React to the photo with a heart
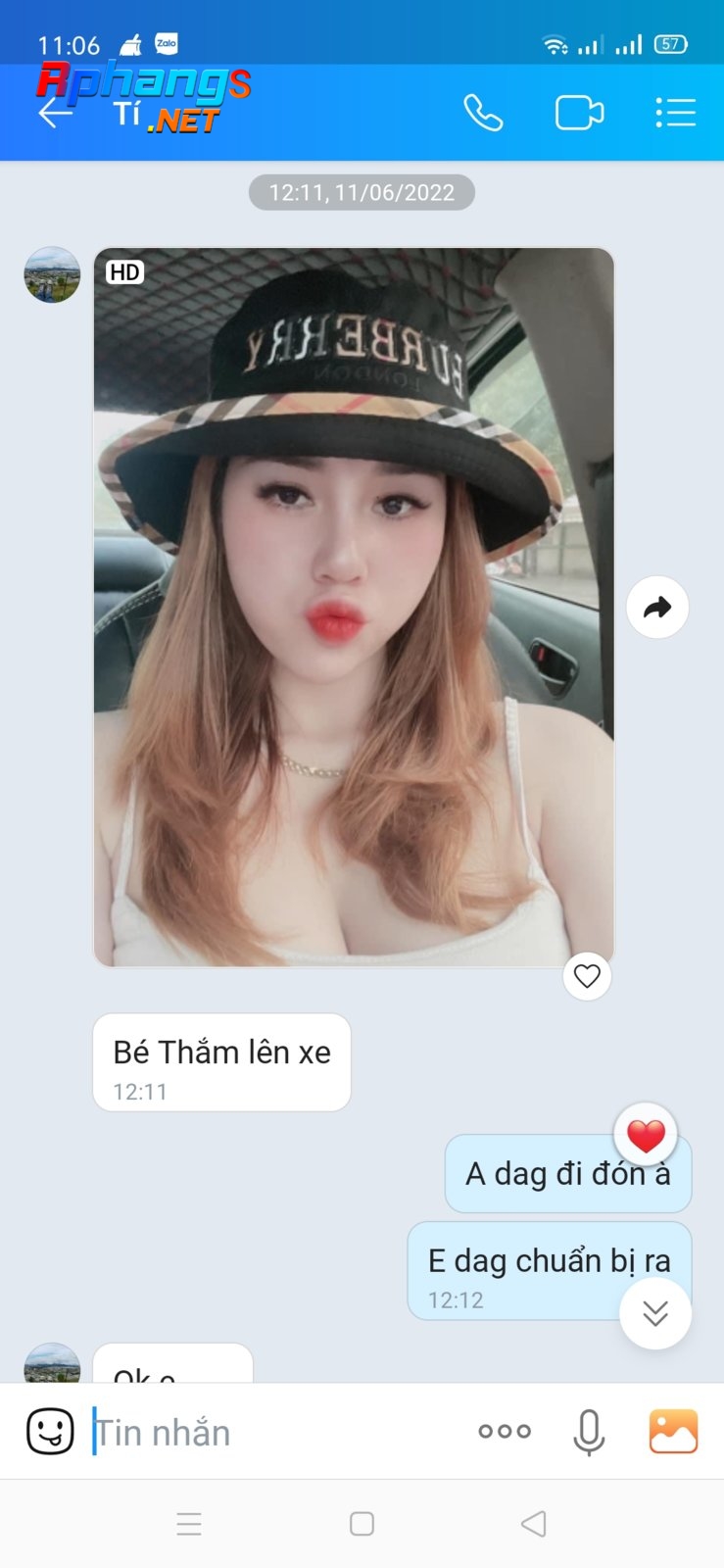The width and height of the screenshot is (724, 1568). point(587,976)
